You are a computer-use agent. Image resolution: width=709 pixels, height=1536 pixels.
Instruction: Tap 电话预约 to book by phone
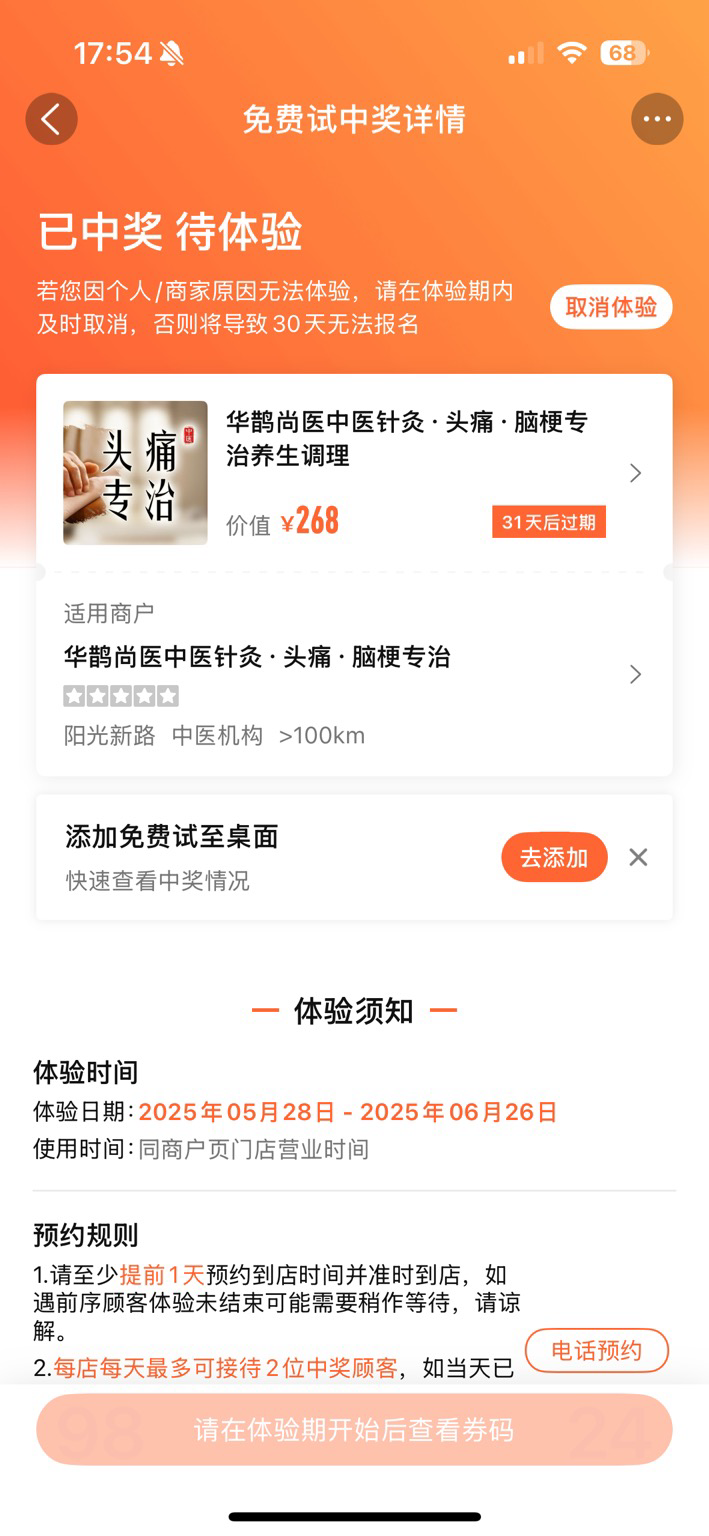597,1351
